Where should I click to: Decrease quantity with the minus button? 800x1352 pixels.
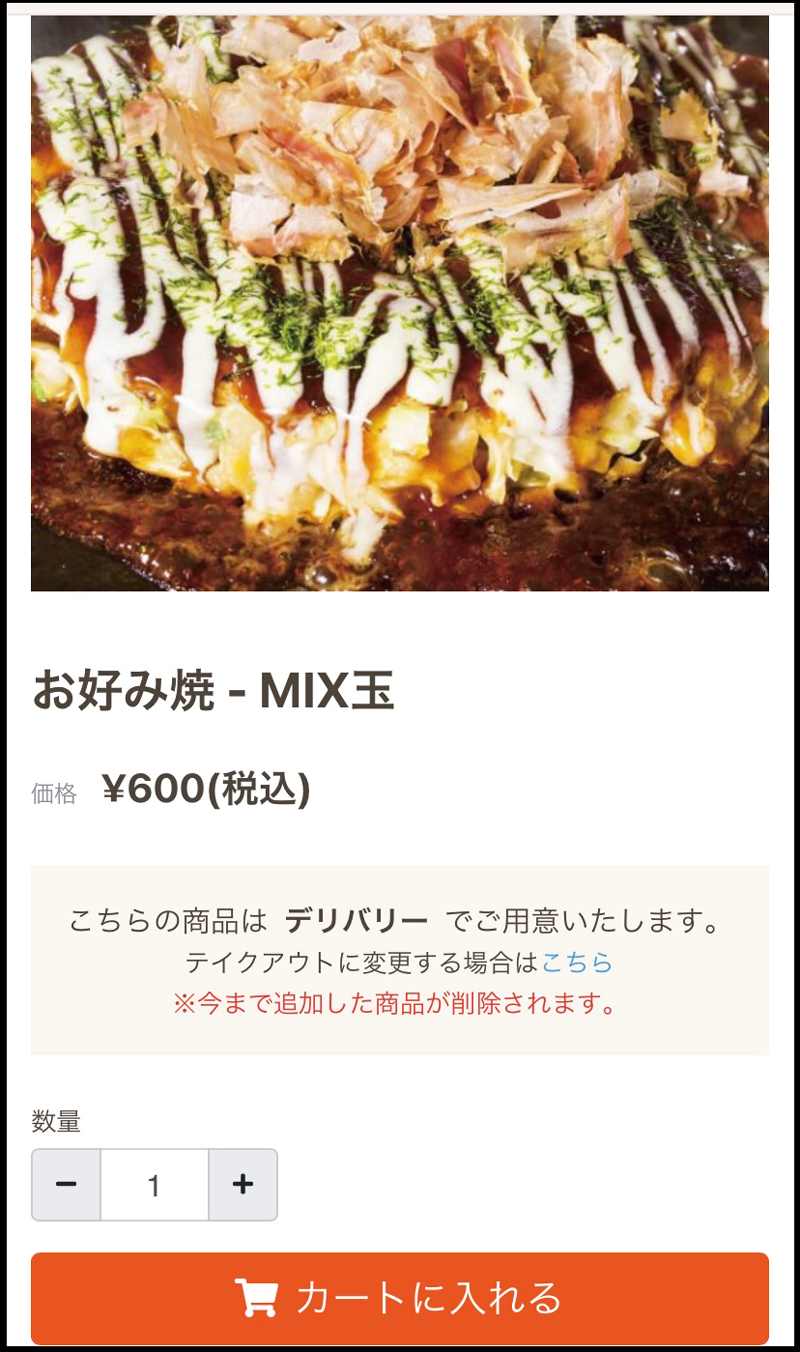click(66, 1185)
